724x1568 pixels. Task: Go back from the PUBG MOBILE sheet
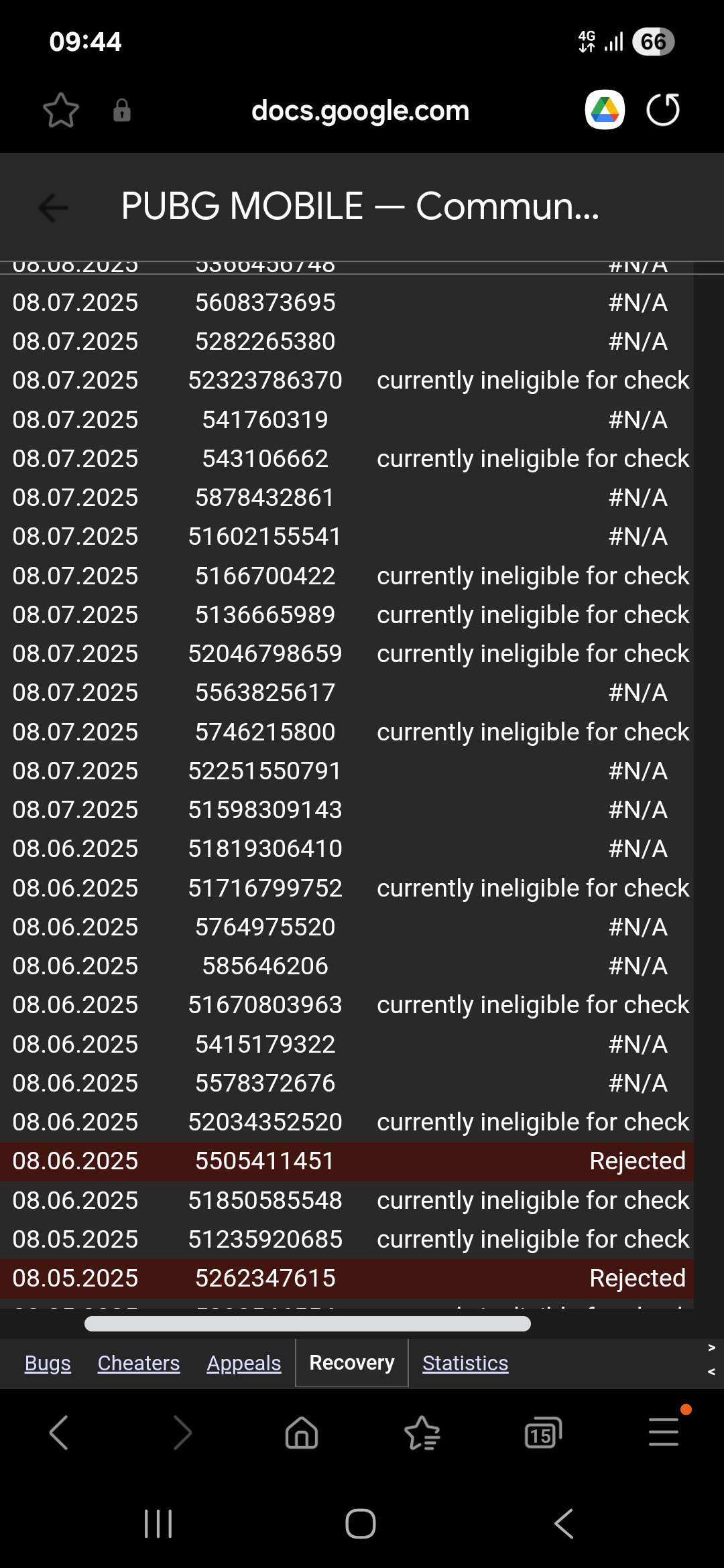pos(54,207)
